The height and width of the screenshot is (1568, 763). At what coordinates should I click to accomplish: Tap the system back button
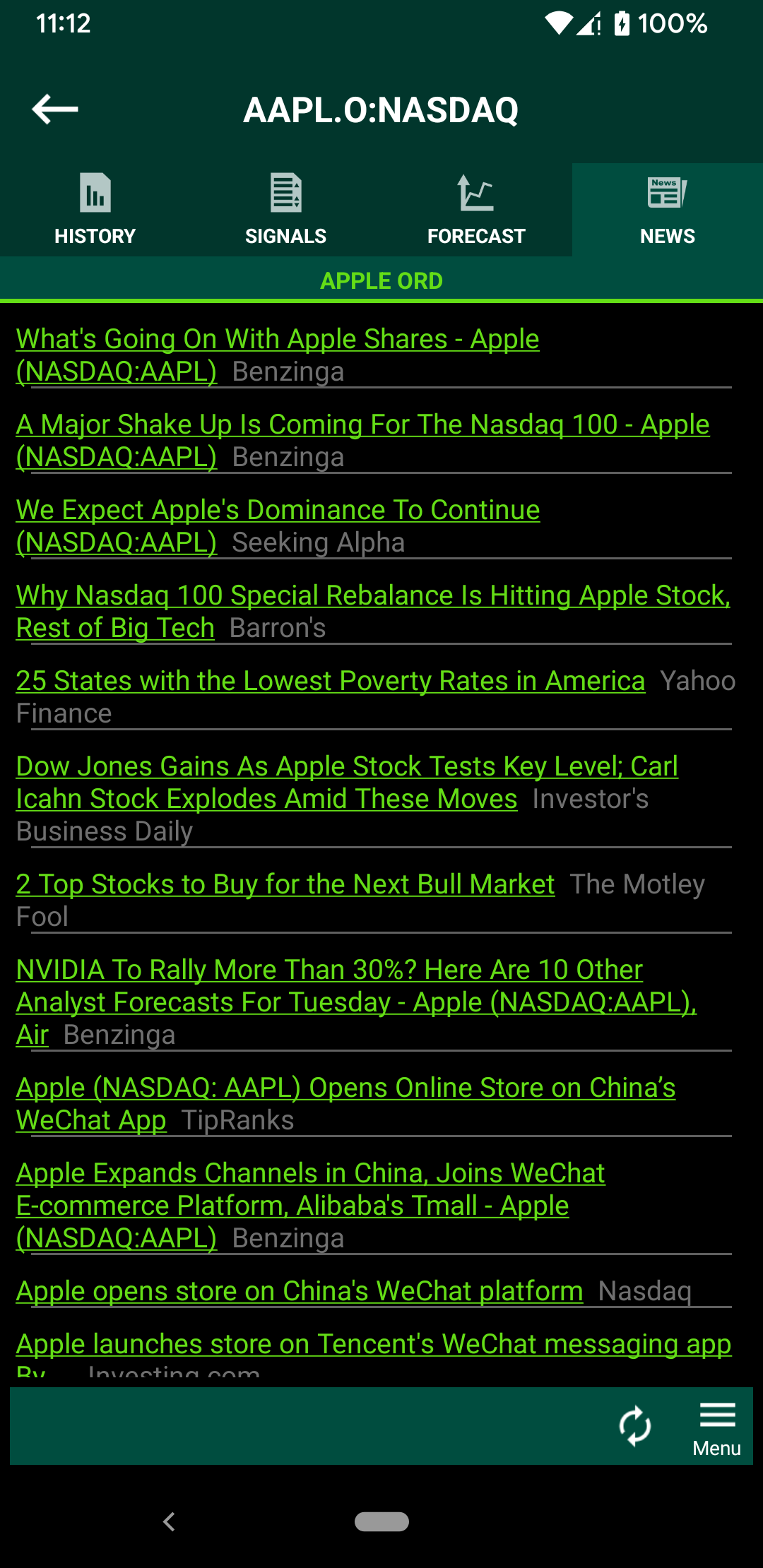click(x=169, y=1521)
